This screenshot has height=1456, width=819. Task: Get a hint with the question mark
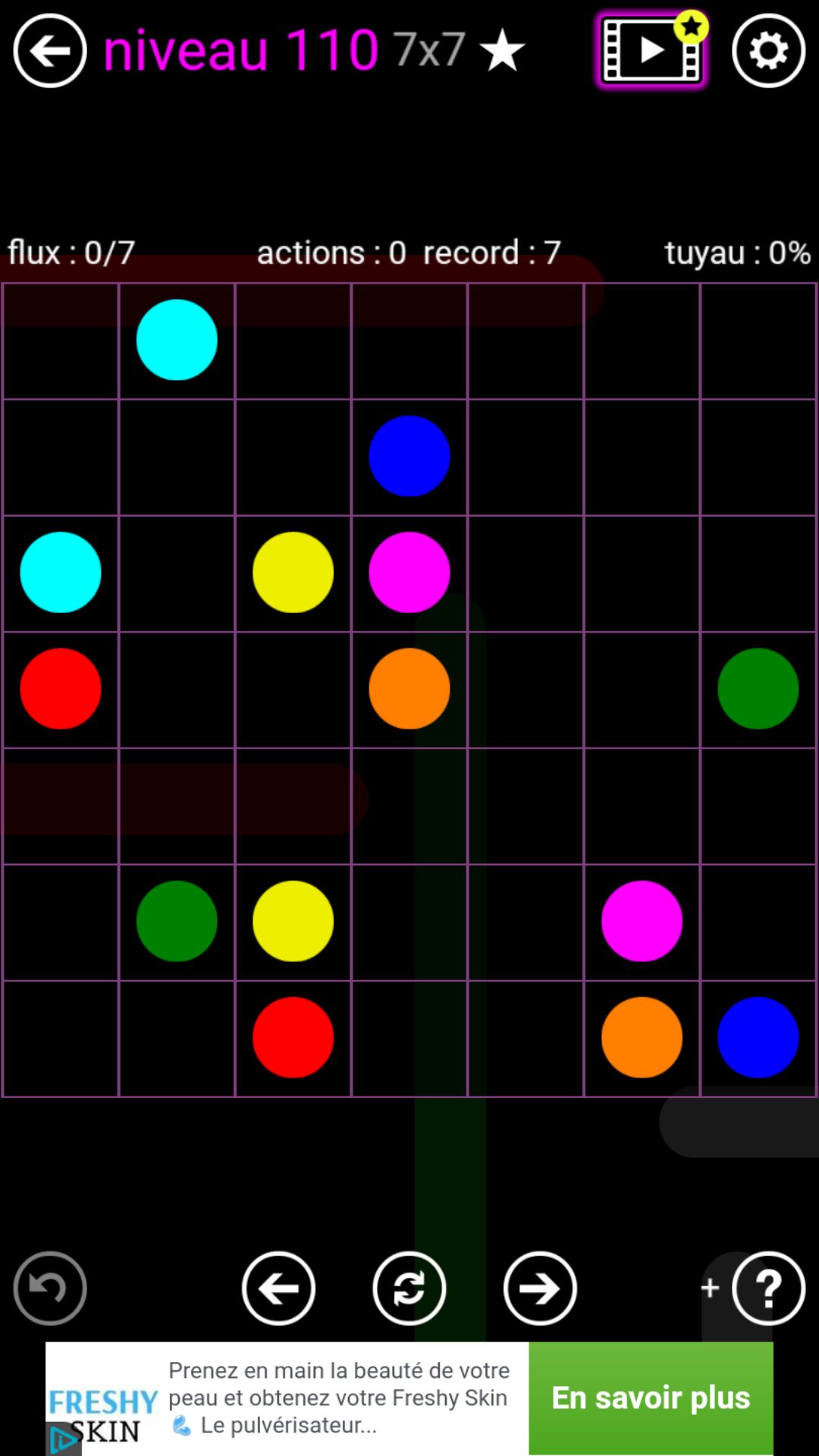pyautogui.click(x=768, y=1288)
